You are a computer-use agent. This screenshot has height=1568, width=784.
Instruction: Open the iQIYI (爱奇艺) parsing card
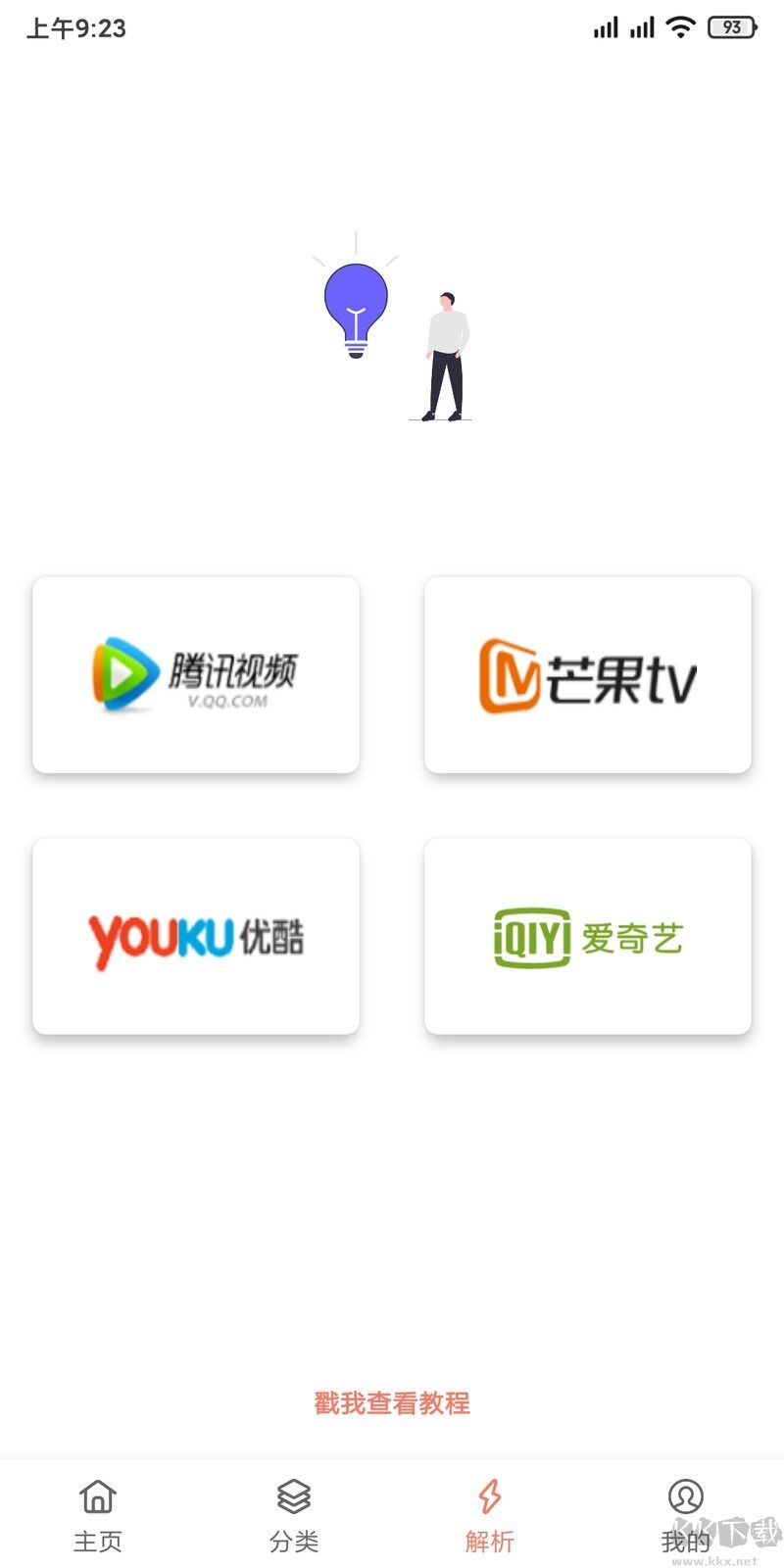587,934
